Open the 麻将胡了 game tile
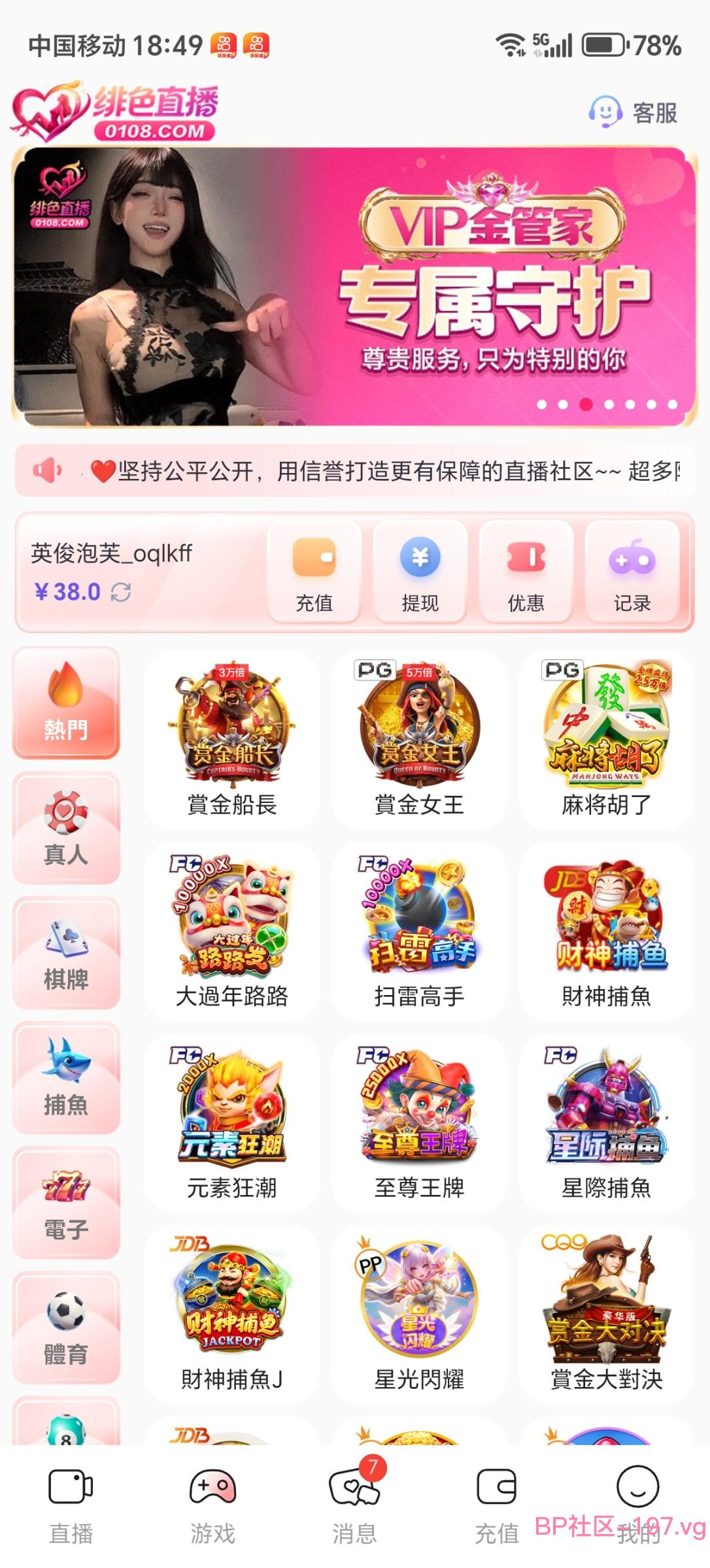Viewport: 710px width, 1568px height. pos(607,740)
